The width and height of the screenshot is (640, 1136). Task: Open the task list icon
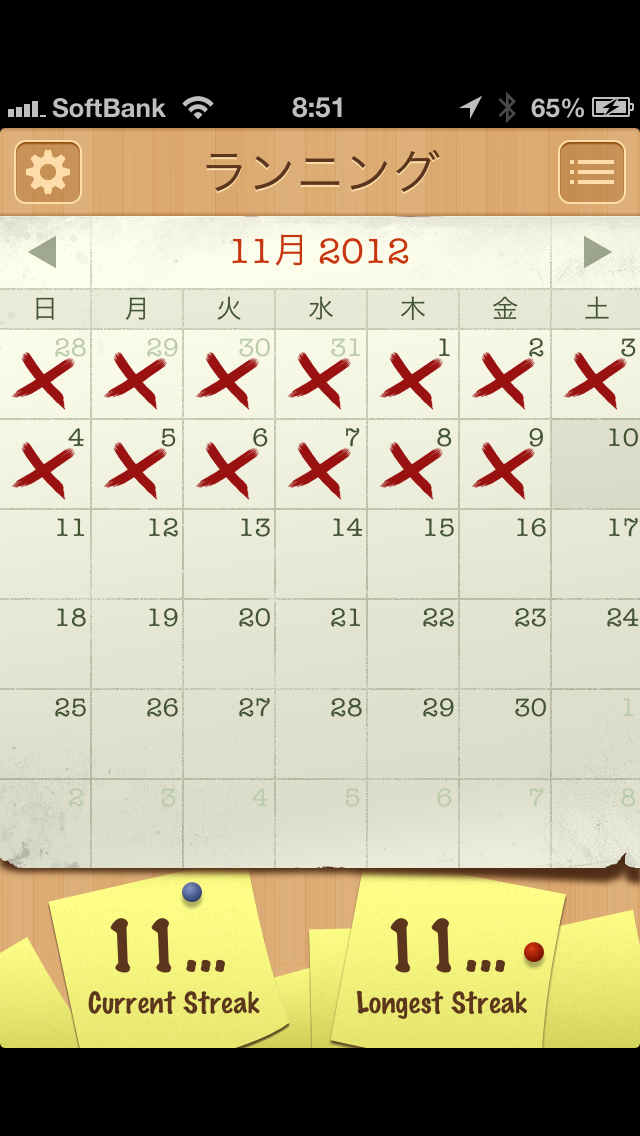click(x=591, y=172)
